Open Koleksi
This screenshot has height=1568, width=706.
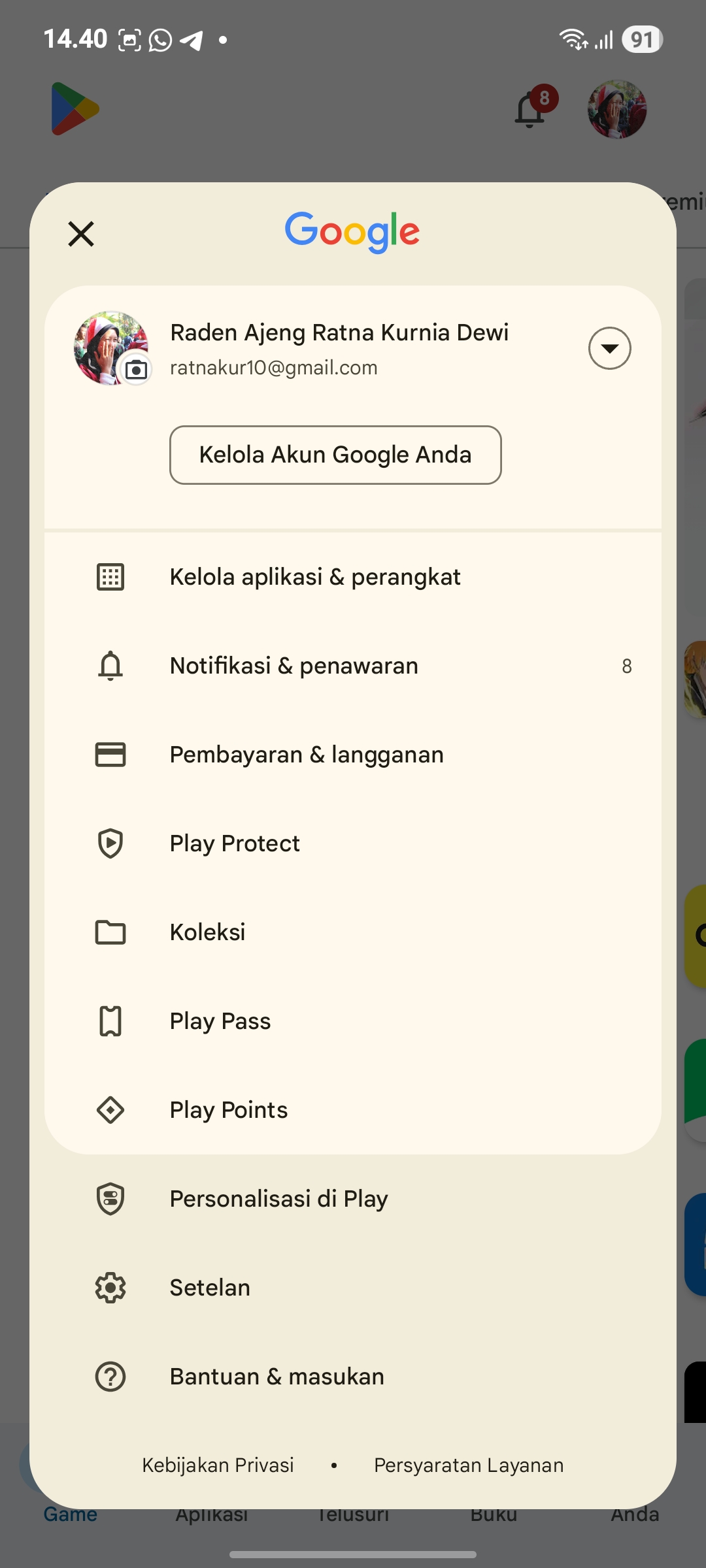pyautogui.click(x=208, y=932)
